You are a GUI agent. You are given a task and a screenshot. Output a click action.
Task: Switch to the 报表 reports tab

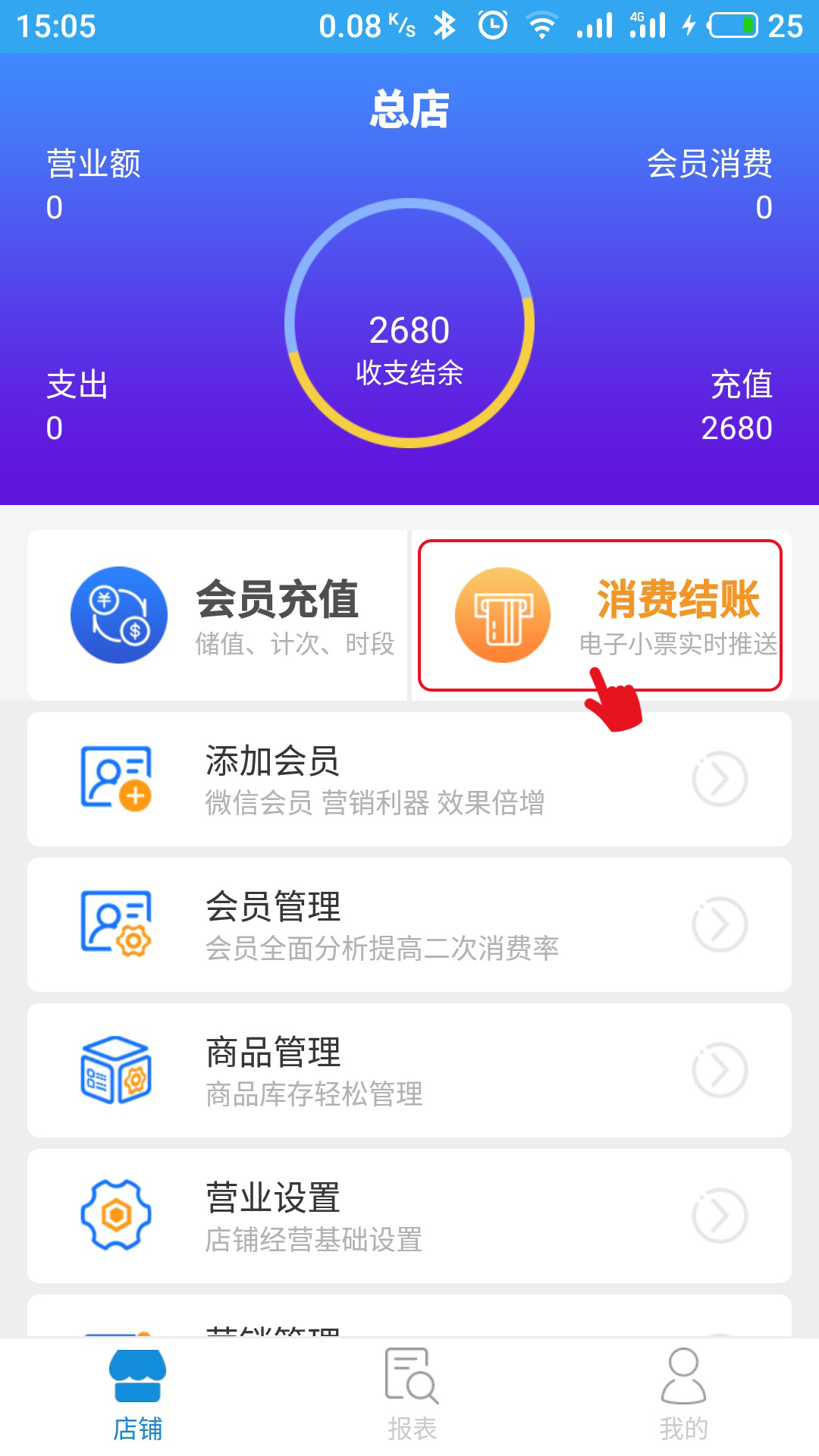[x=412, y=1395]
